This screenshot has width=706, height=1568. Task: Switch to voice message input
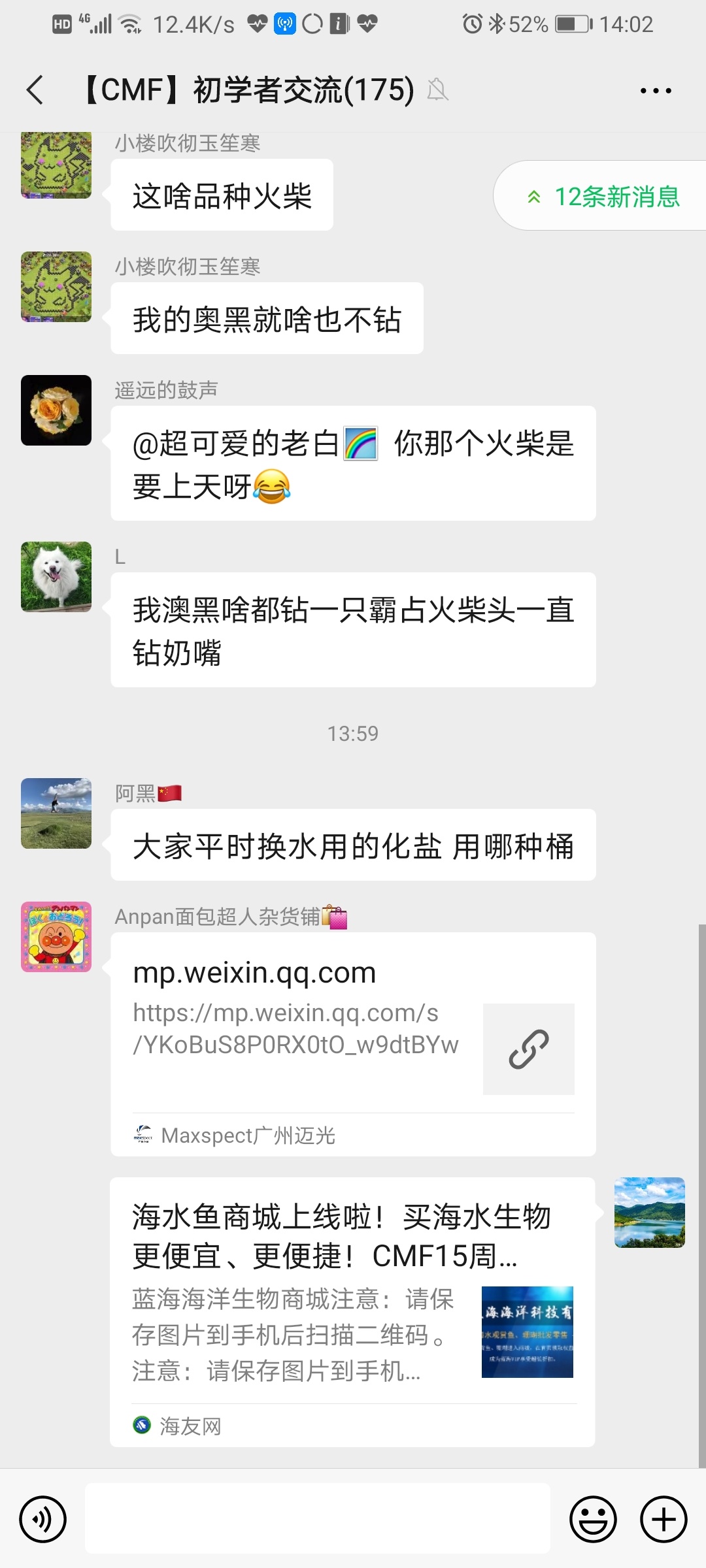pos(43,1519)
